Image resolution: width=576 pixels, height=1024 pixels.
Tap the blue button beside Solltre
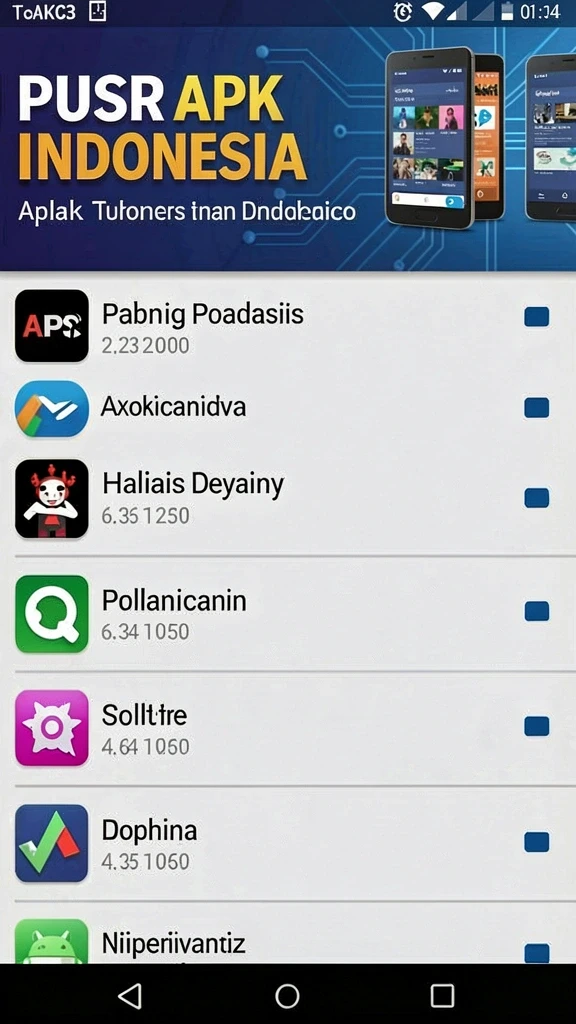[x=536, y=726]
